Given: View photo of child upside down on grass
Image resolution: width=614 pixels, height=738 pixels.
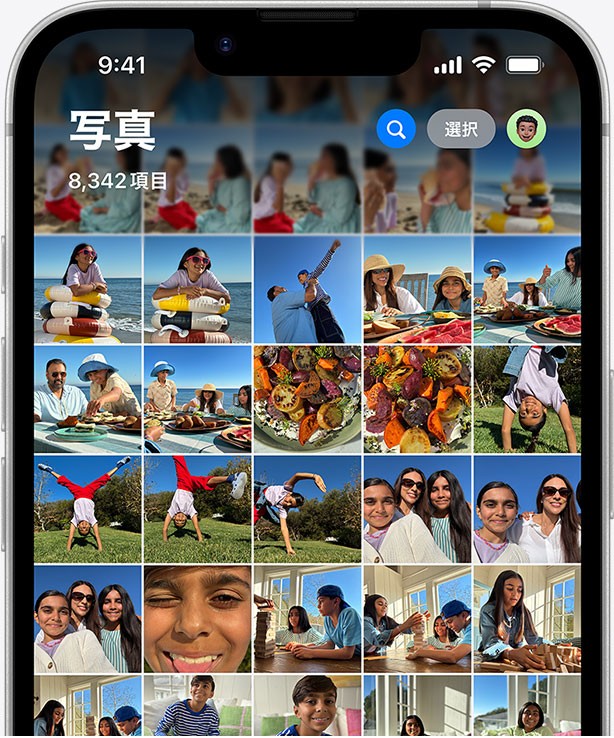Looking at the screenshot, I should pos(527,398).
